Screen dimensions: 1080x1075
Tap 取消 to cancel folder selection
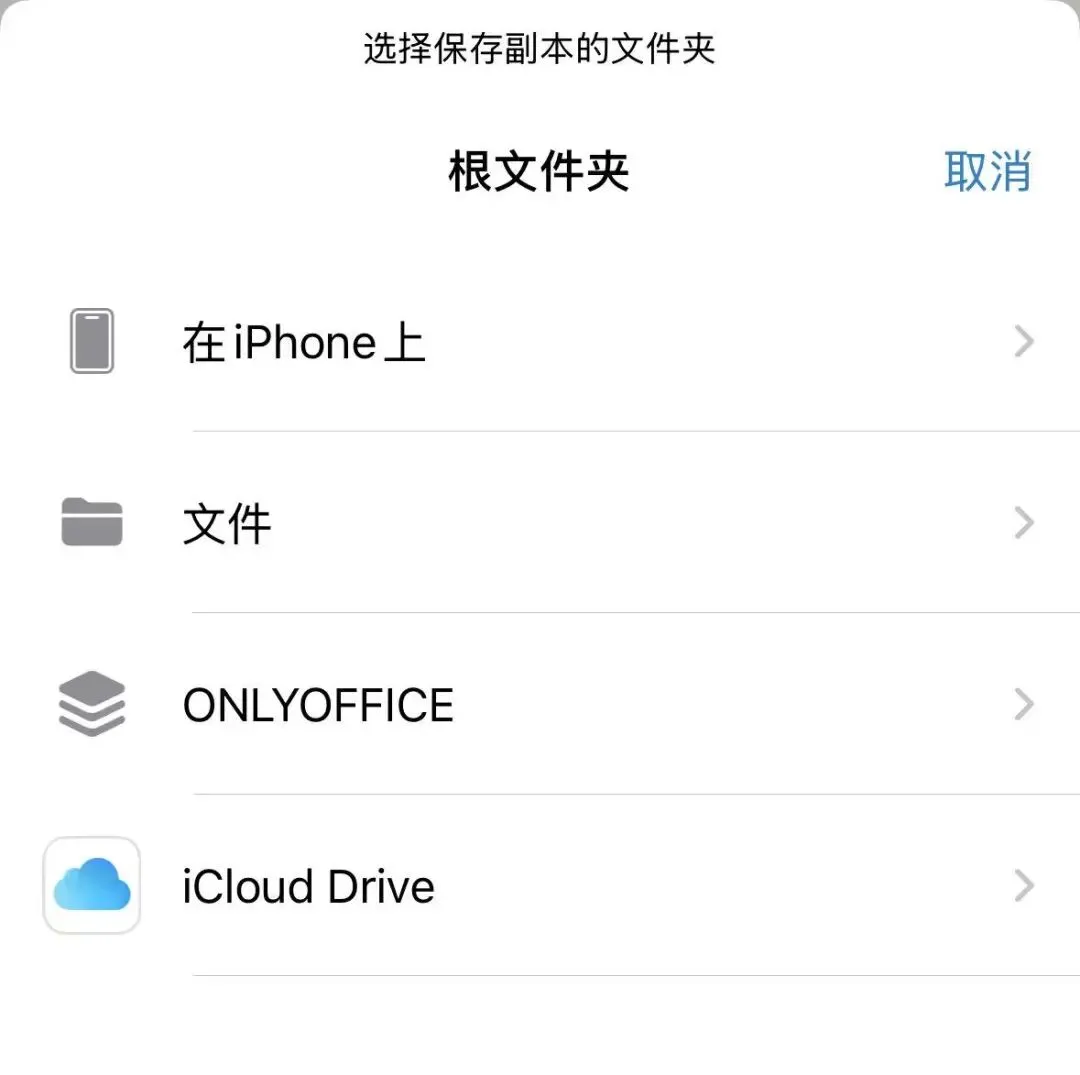pos(986,172)
